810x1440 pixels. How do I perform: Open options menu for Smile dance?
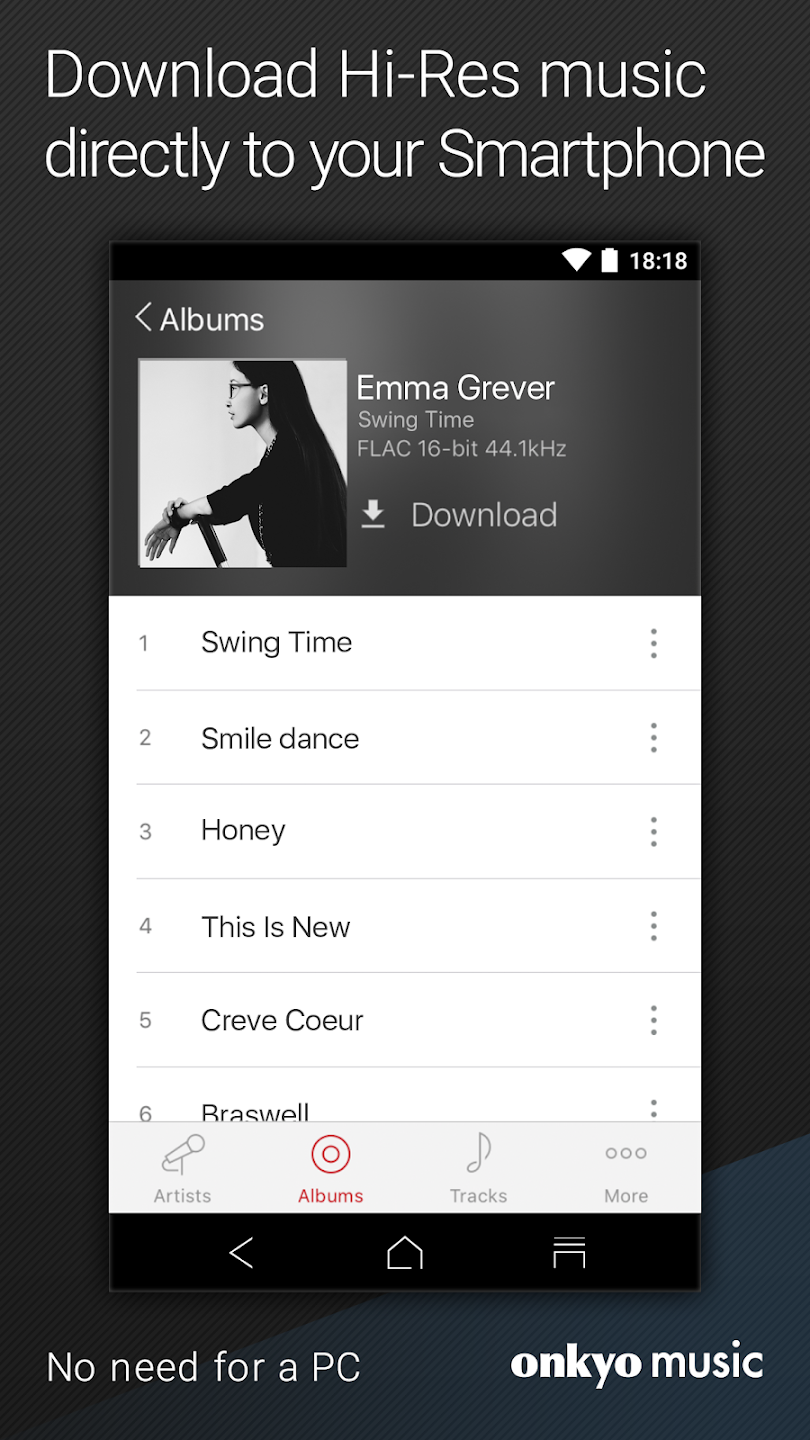(x=653, y=737)
